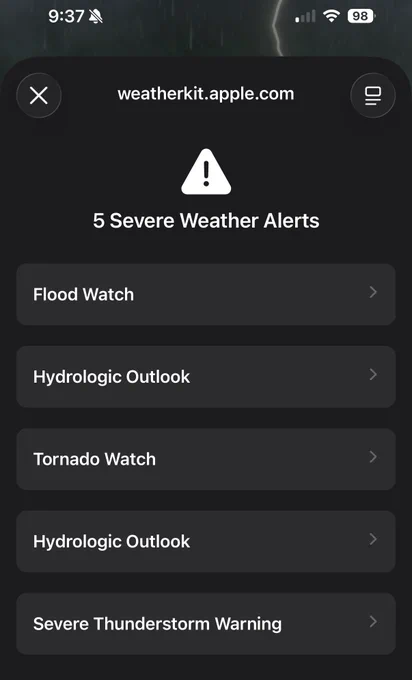View the Tornado Watch details
The image size is (412, 680).
point(206,459)
